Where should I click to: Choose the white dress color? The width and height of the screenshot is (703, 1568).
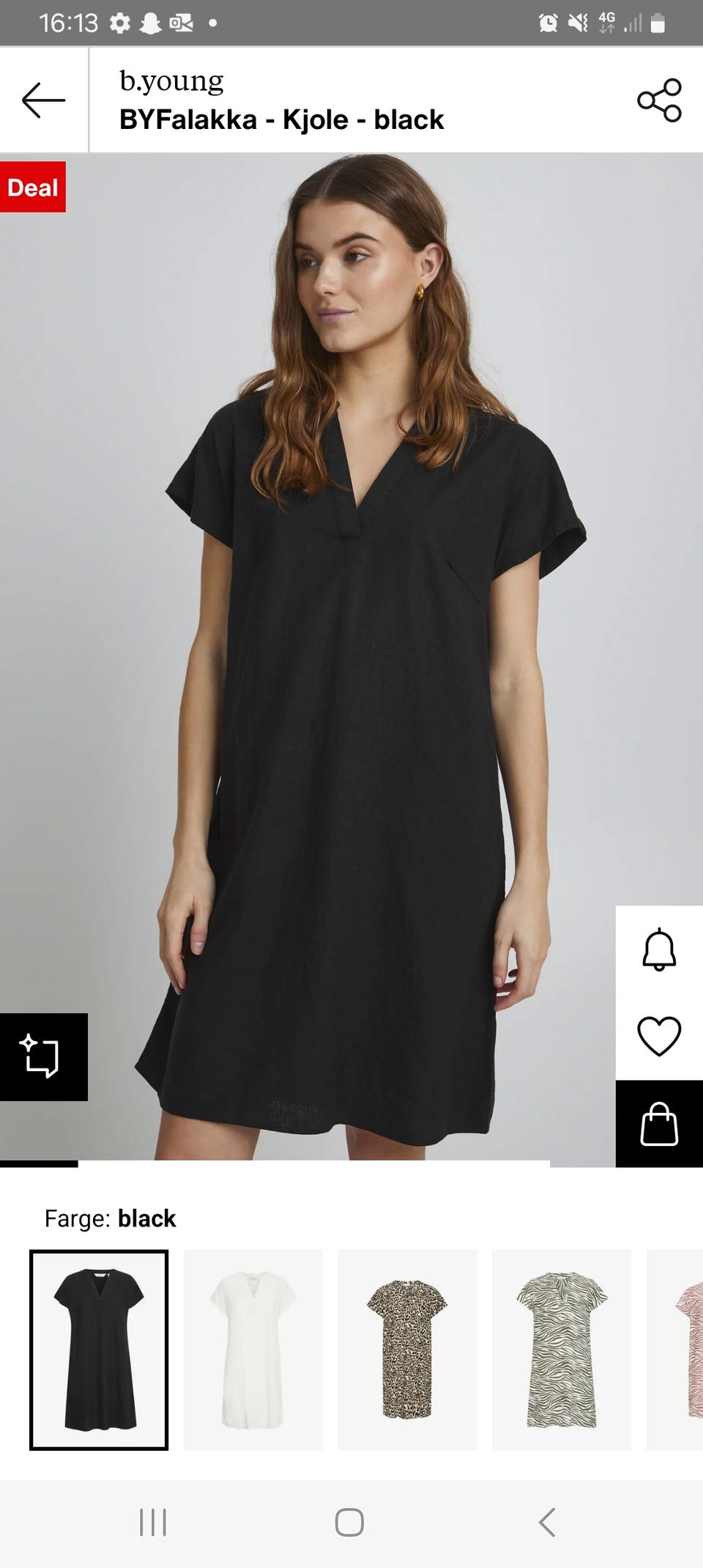click(253, 1350)
